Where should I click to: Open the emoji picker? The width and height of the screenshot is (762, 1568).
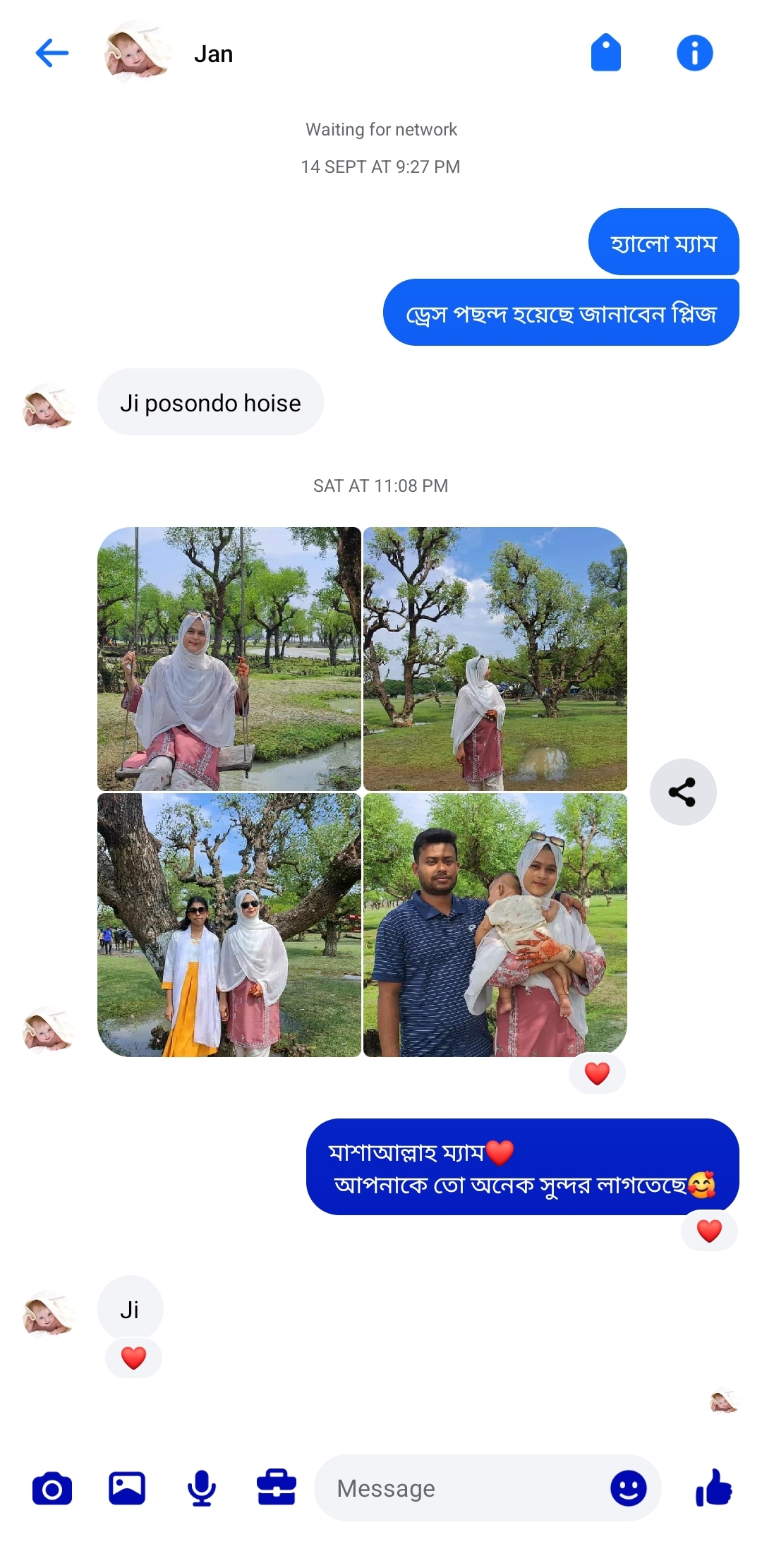click(x=628, y=1488)
